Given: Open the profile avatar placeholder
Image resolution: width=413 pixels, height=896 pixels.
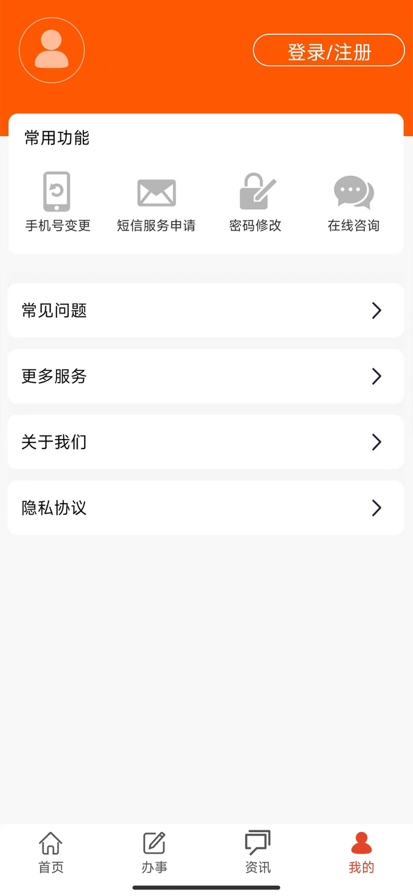Looking at the screenshot, I should click(52, 50).
